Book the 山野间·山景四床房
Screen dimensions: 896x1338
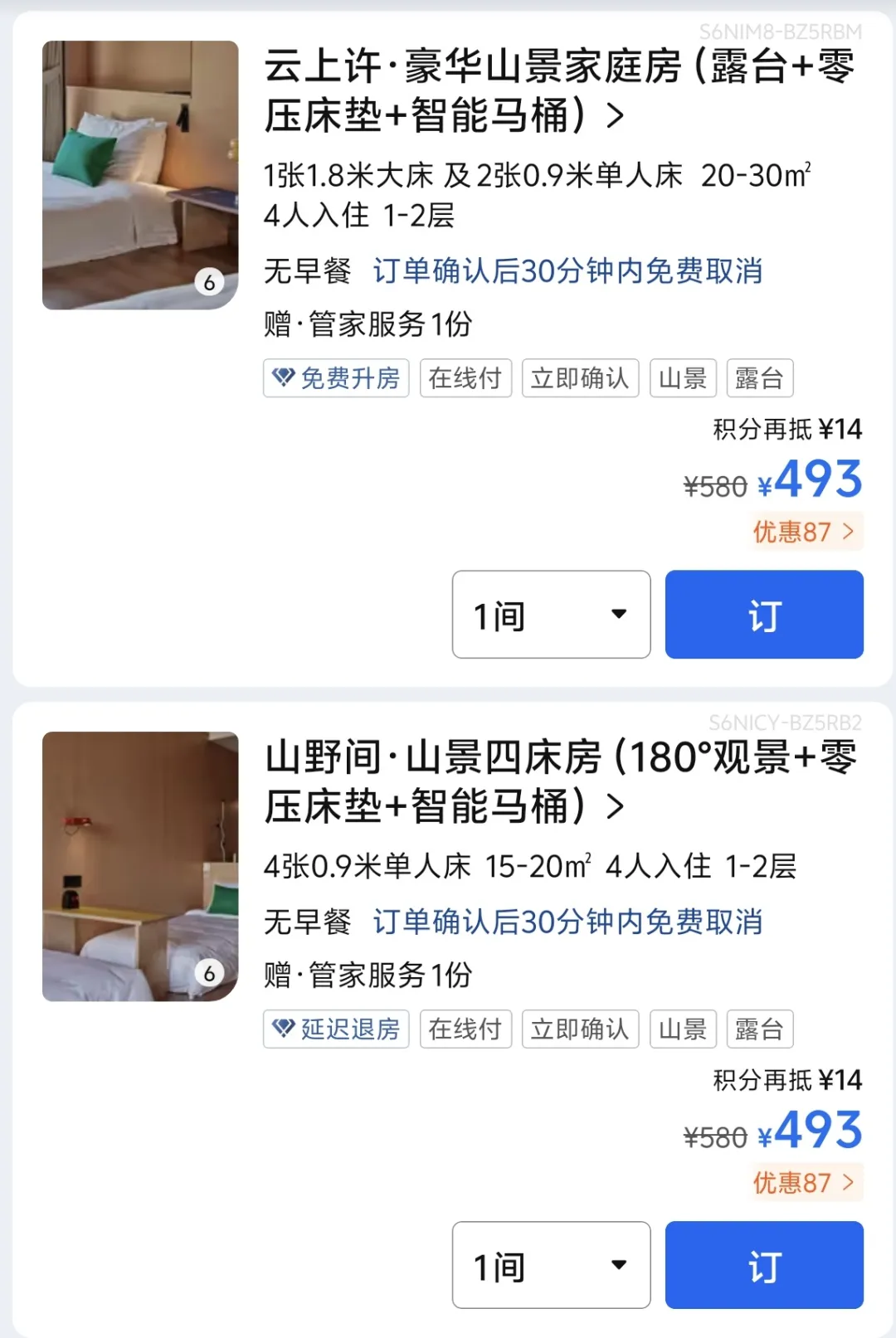point(764,1265)
